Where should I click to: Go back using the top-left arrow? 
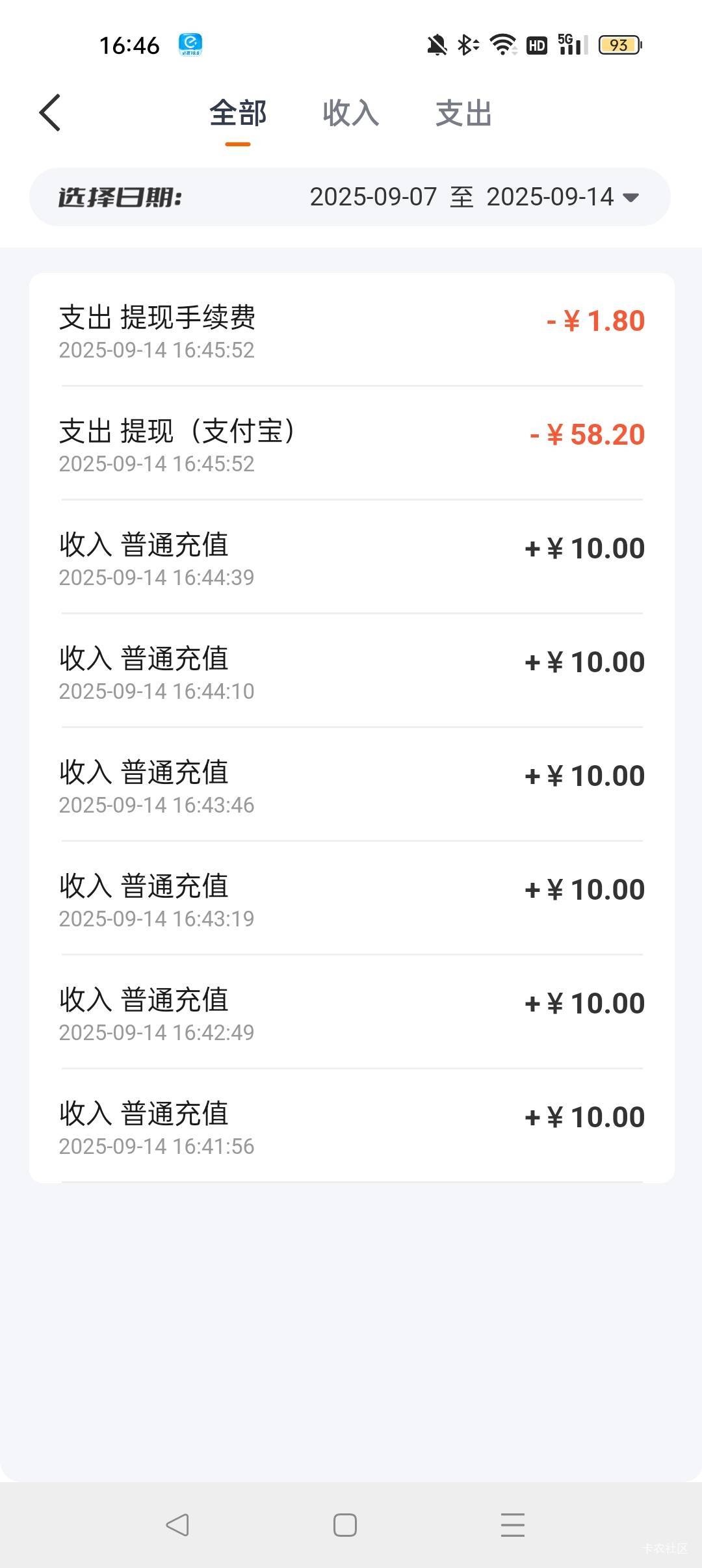click(50, 112)
